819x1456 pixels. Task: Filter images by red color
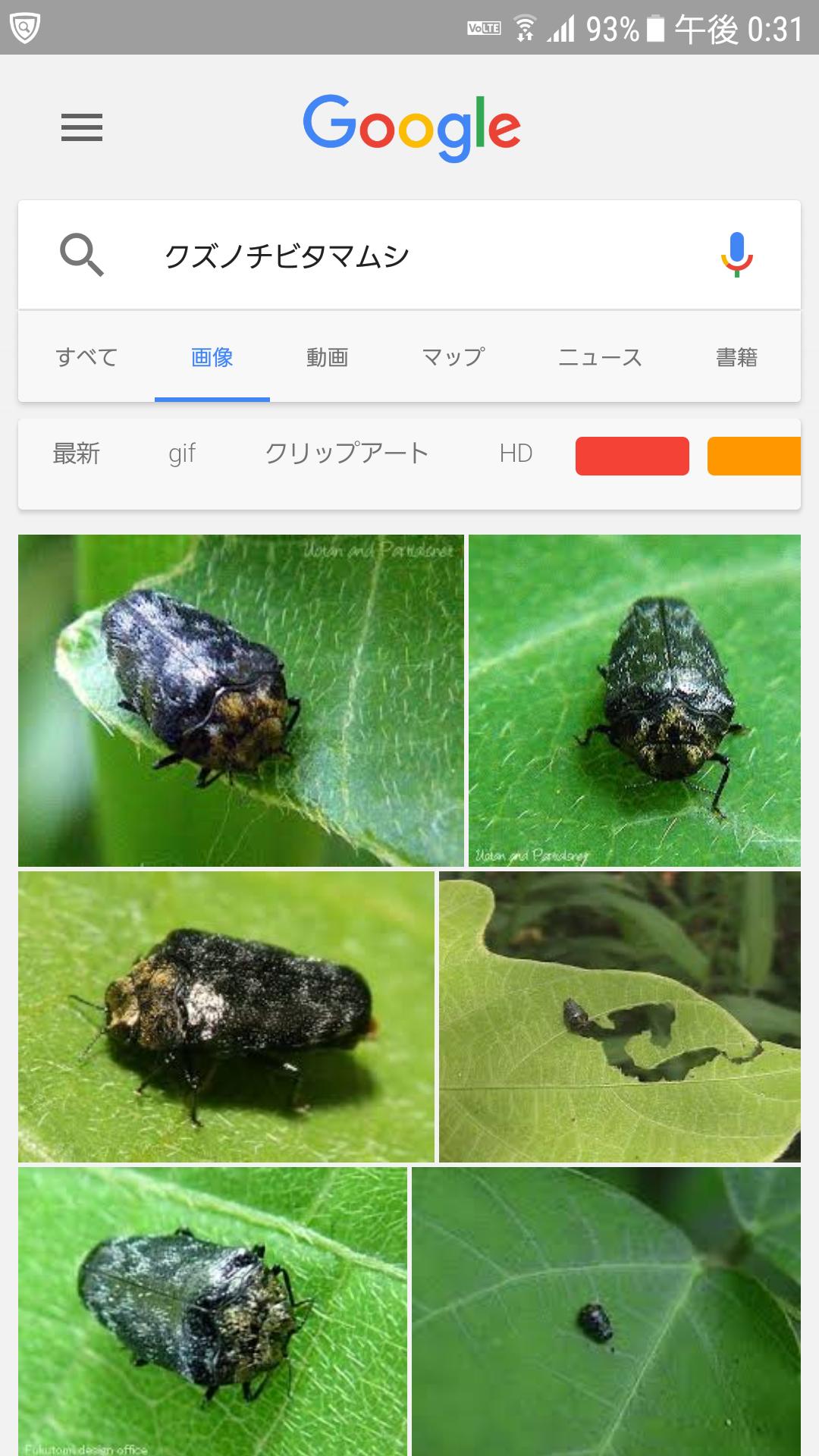point(632,456)
